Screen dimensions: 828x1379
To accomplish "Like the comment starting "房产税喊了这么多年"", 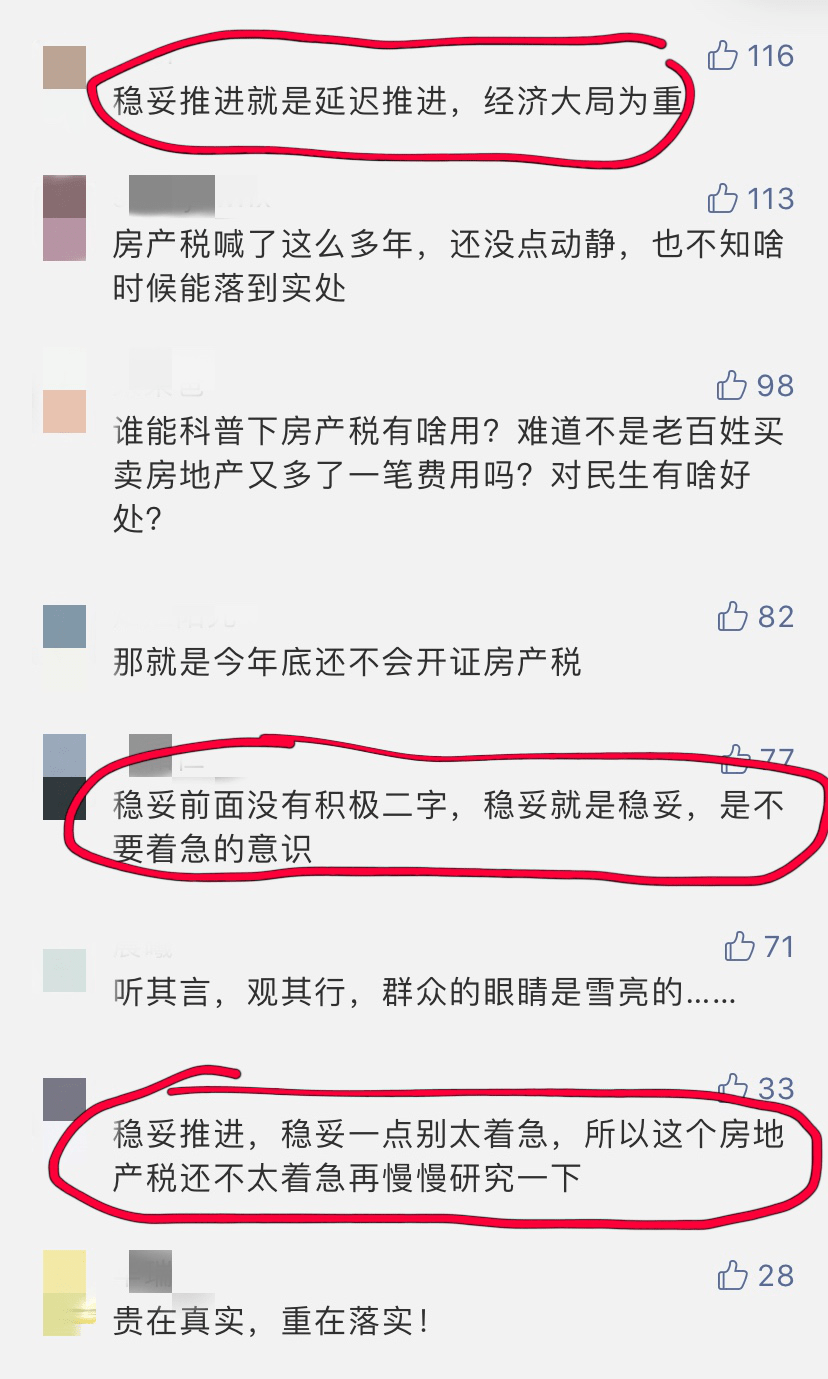I will click(723, 199).
